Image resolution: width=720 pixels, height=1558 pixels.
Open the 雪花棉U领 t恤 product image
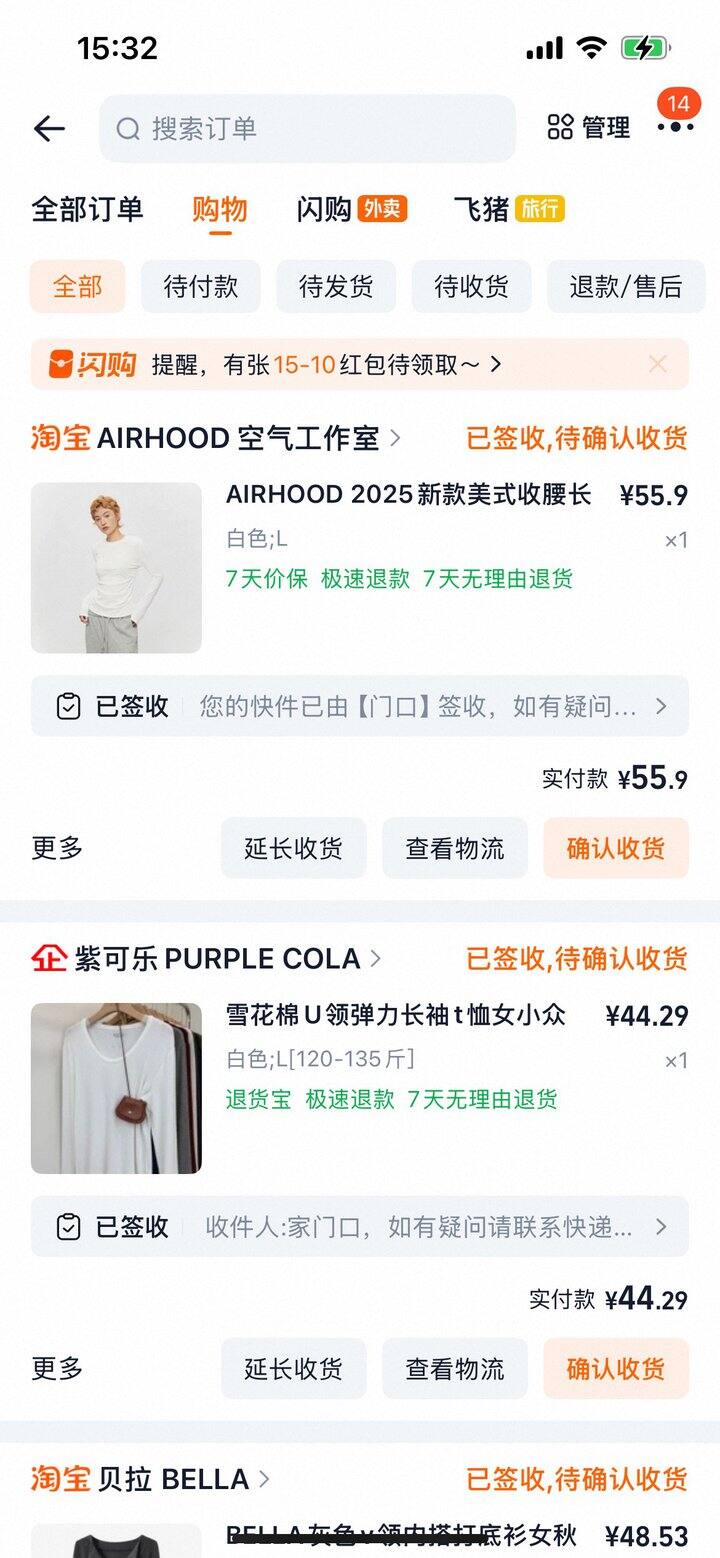point(116,1088)
